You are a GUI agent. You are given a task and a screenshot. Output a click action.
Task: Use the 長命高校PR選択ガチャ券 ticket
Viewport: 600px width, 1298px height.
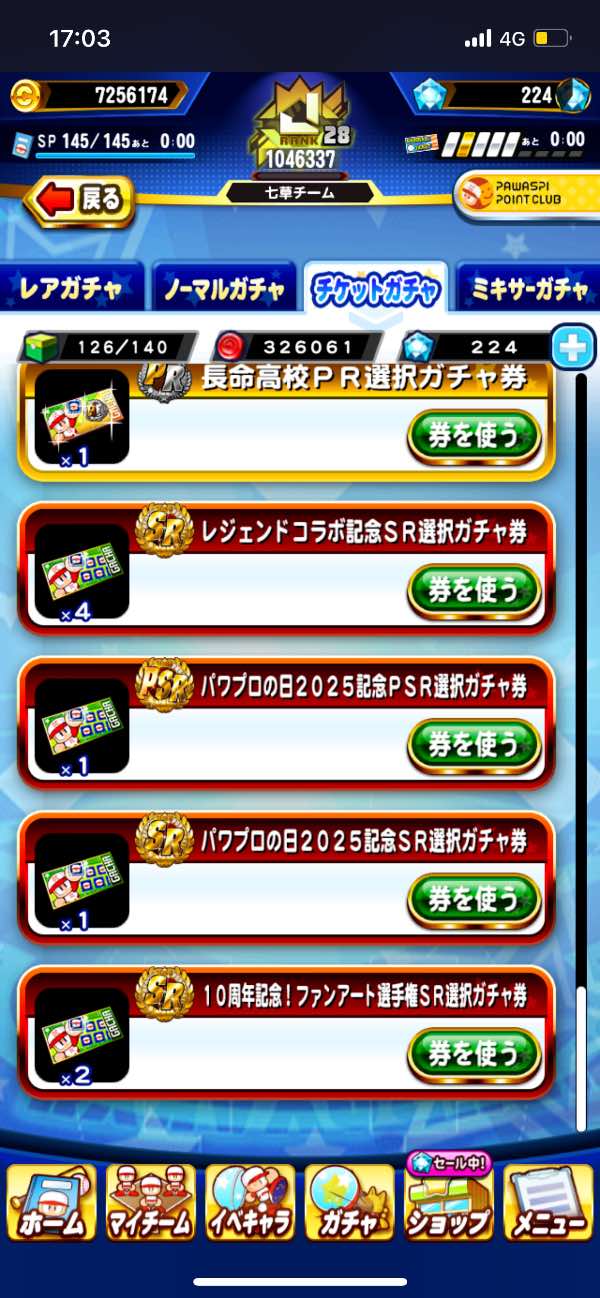[473, 436]
